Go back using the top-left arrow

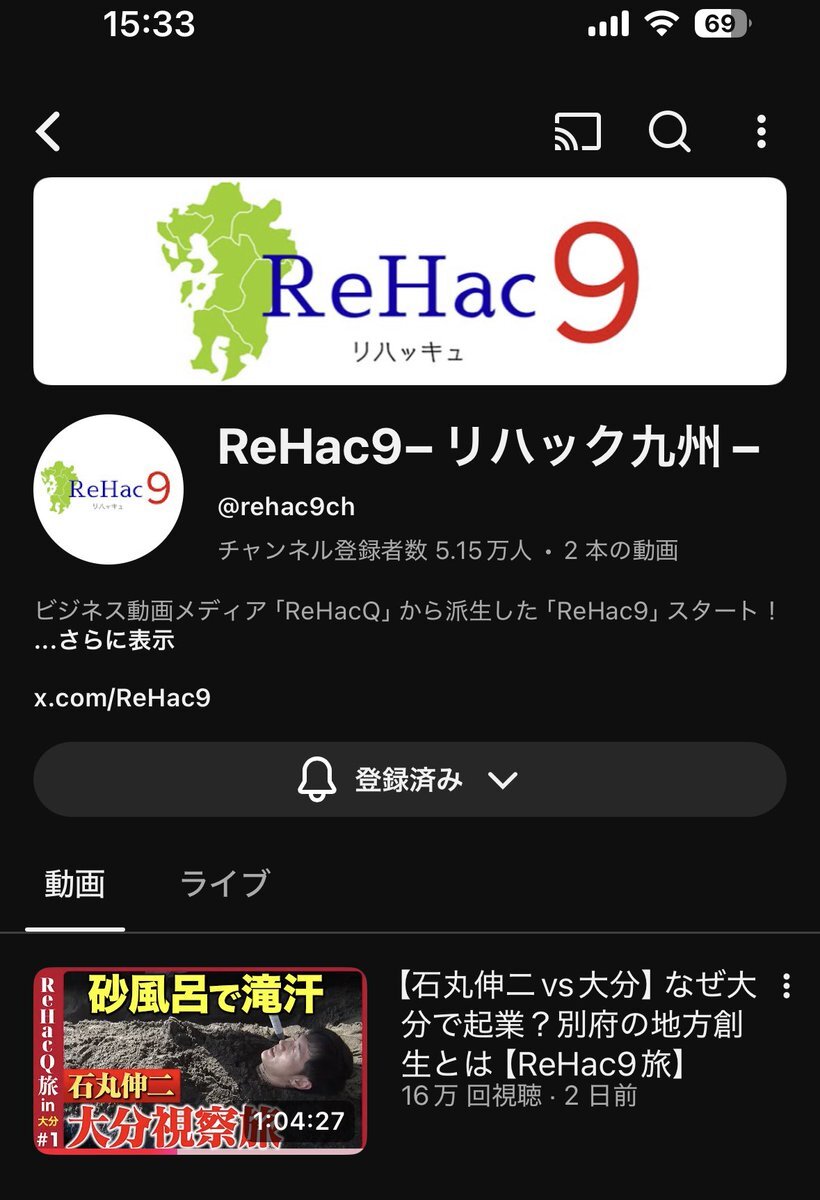click(x=48, y=132)
